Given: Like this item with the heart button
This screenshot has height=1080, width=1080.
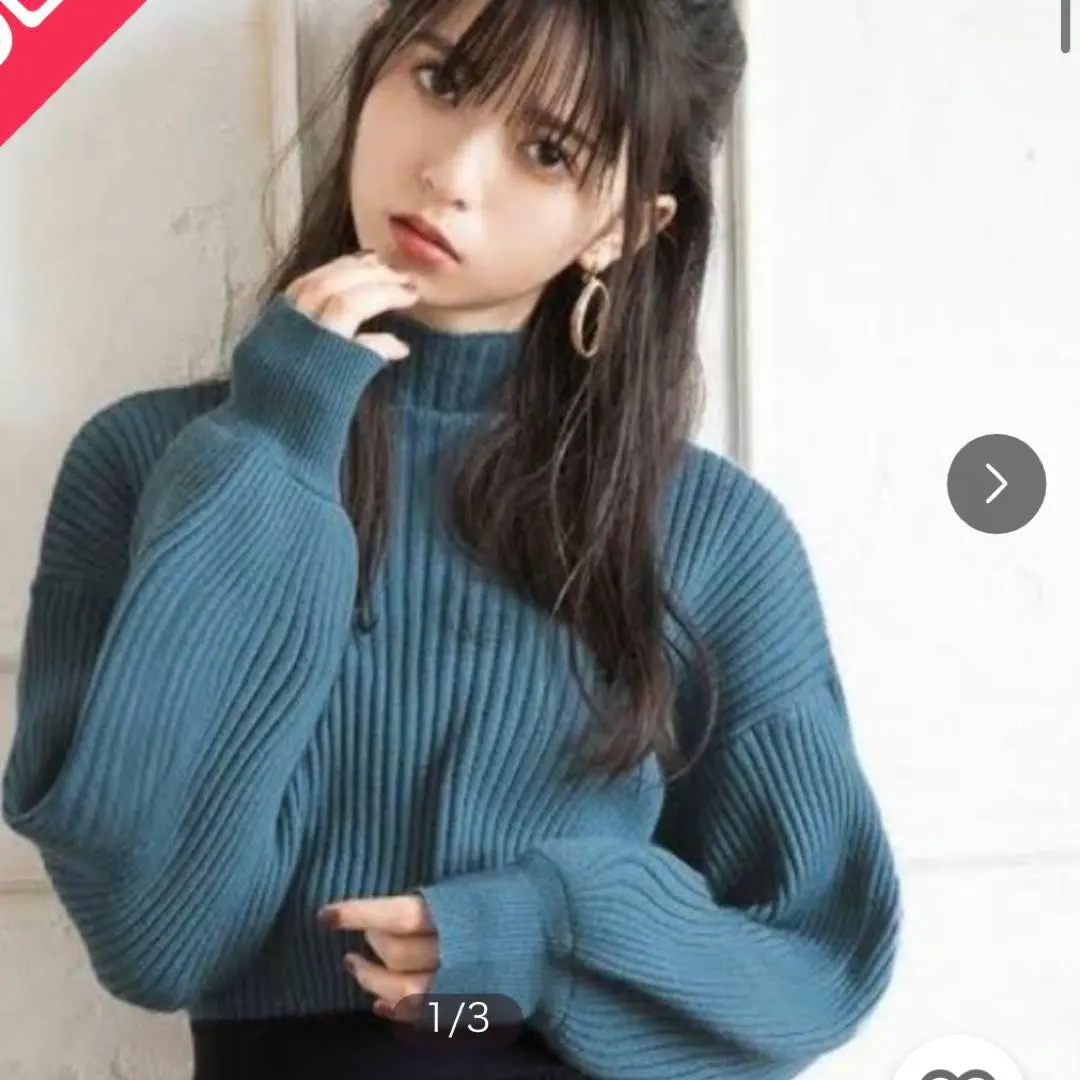Looking at the screenshot, I should click(959, 1066).
